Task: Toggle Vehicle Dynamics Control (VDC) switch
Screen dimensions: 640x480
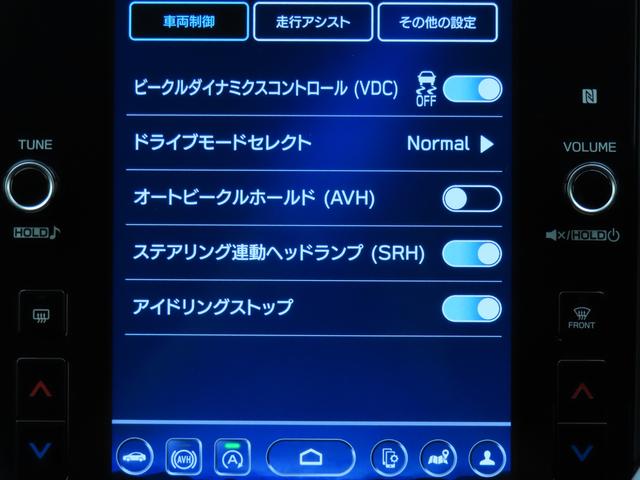Action: pos(471,89)
